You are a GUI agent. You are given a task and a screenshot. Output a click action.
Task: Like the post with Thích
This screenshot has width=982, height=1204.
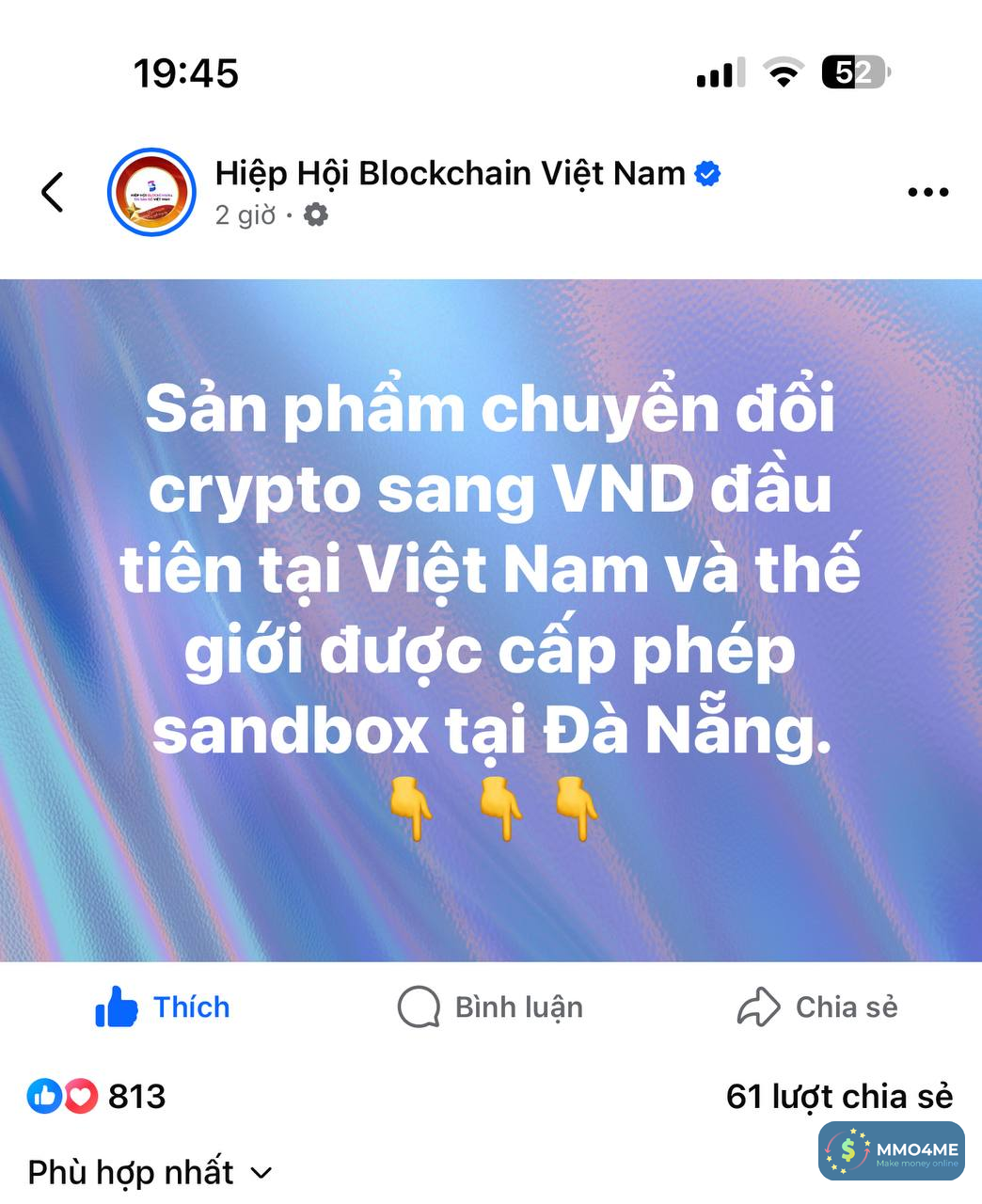pyautogui.click(x=163, y=1006)
